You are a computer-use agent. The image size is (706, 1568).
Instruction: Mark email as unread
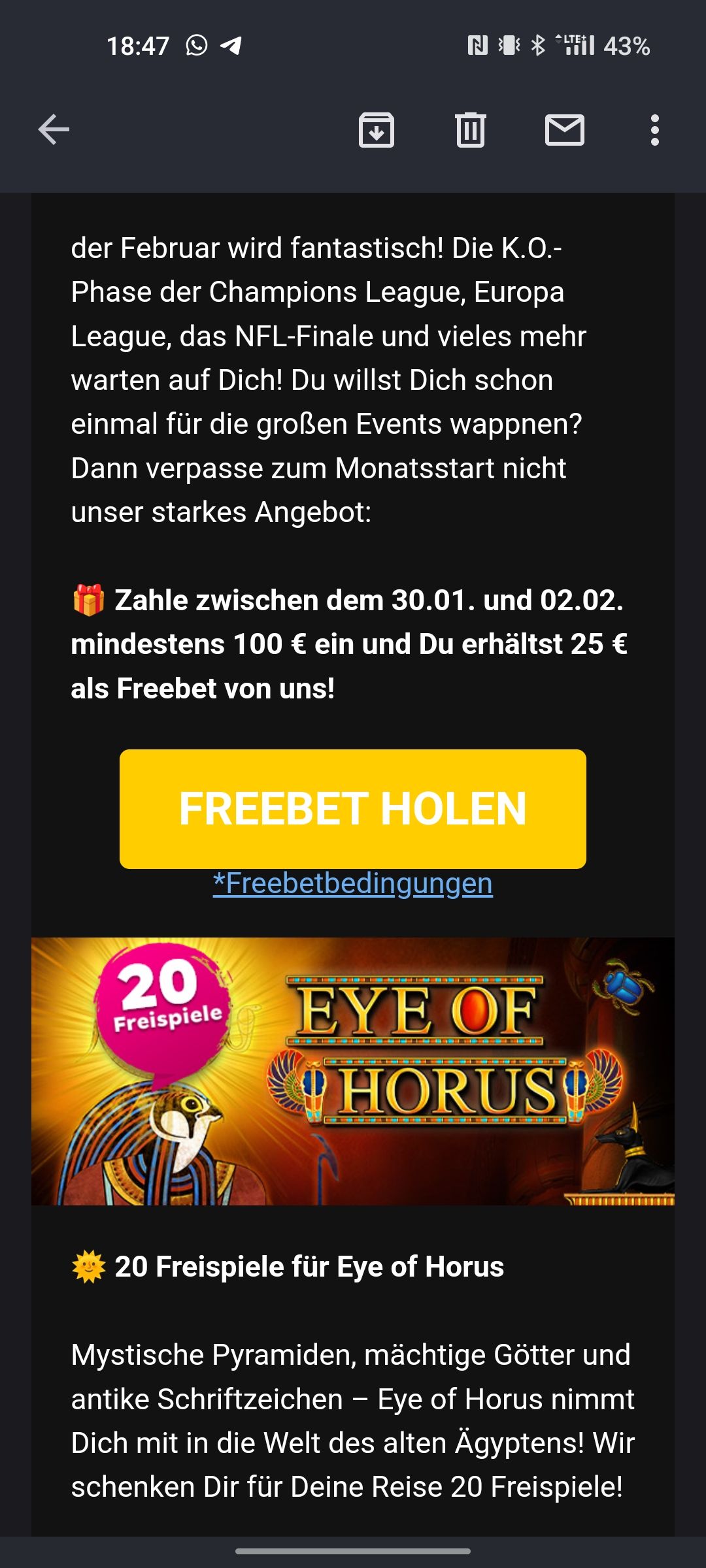click(x=564, y=129)
